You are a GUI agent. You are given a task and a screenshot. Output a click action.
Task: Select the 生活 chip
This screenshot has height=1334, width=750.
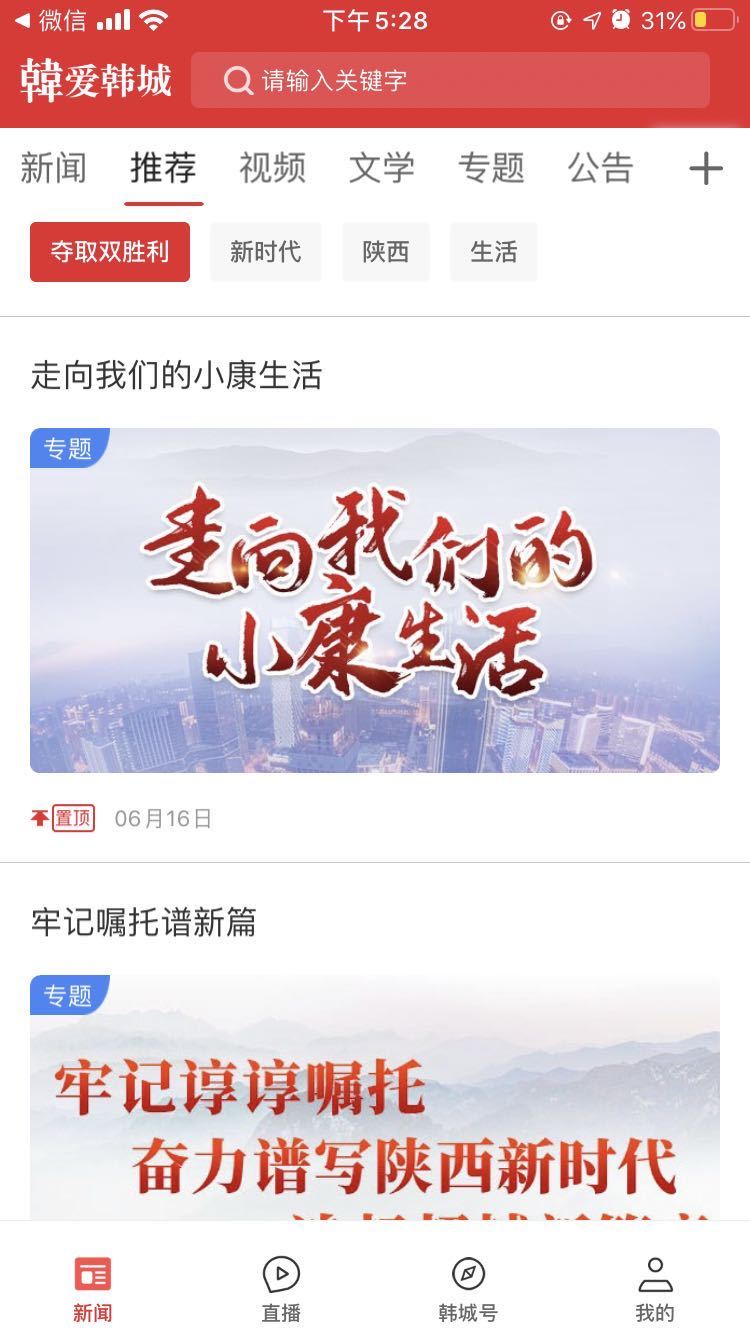(x=494, y=252)
